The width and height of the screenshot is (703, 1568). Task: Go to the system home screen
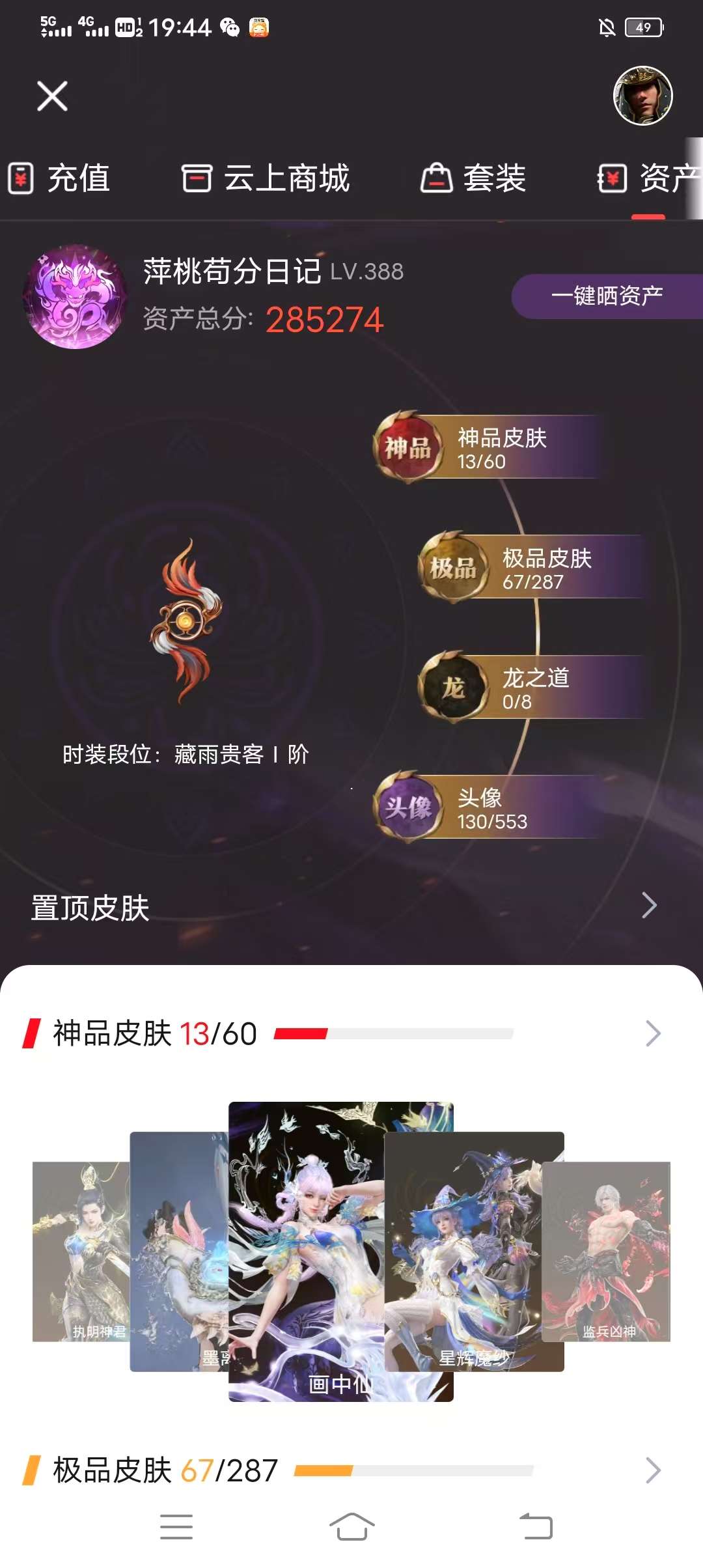[351, 1526]
